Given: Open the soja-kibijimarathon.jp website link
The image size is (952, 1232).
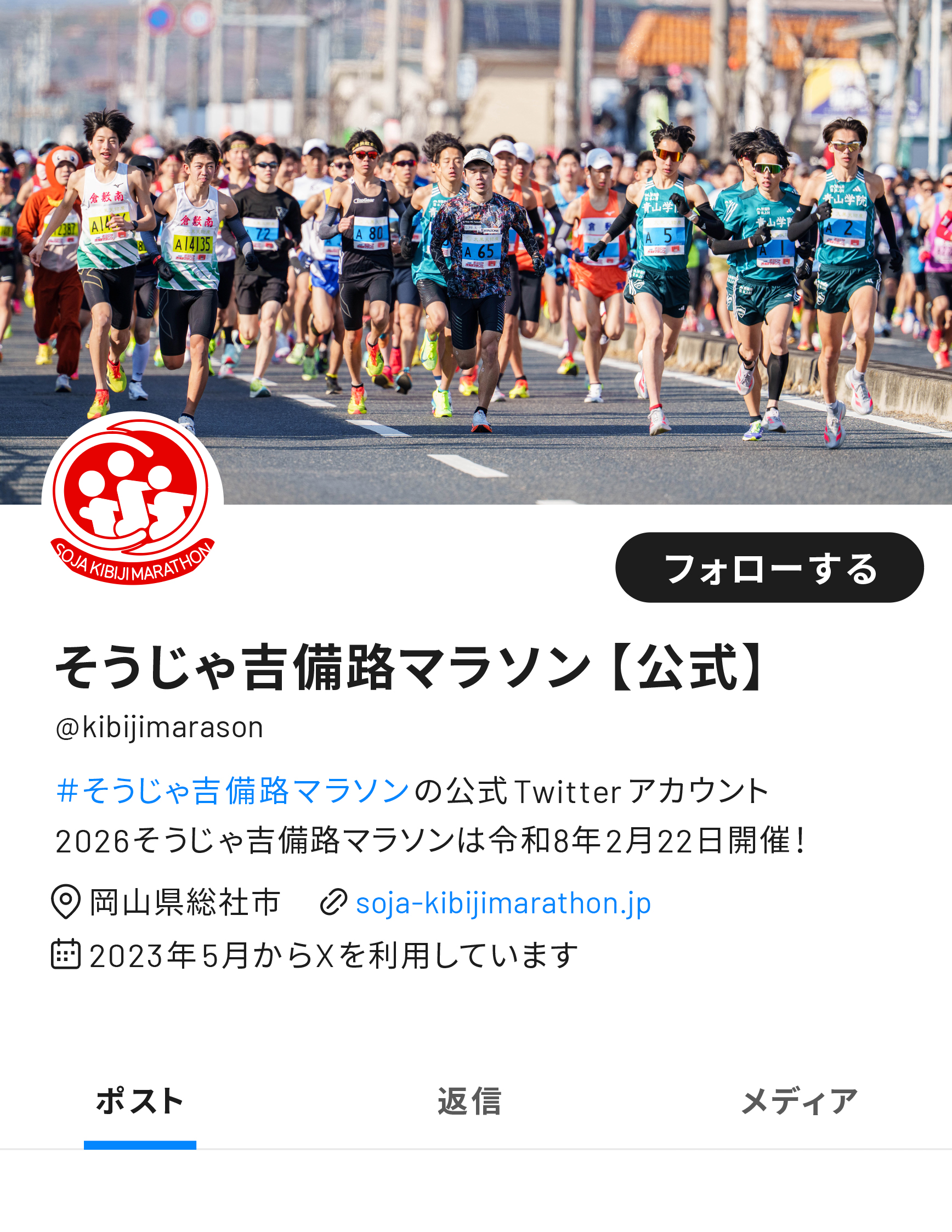Looking at the screenshot, I should pos(503,903).
